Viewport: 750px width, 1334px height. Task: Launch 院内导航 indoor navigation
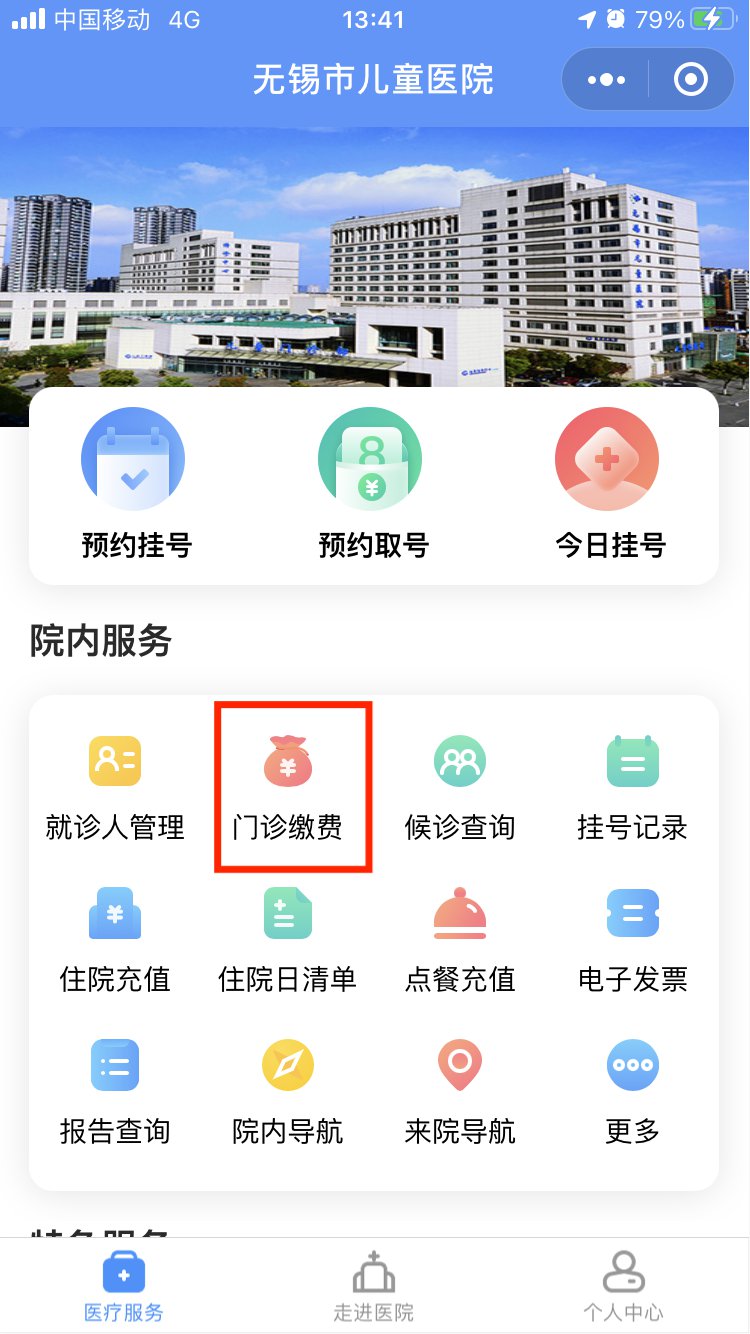[x=288, y=1092]
